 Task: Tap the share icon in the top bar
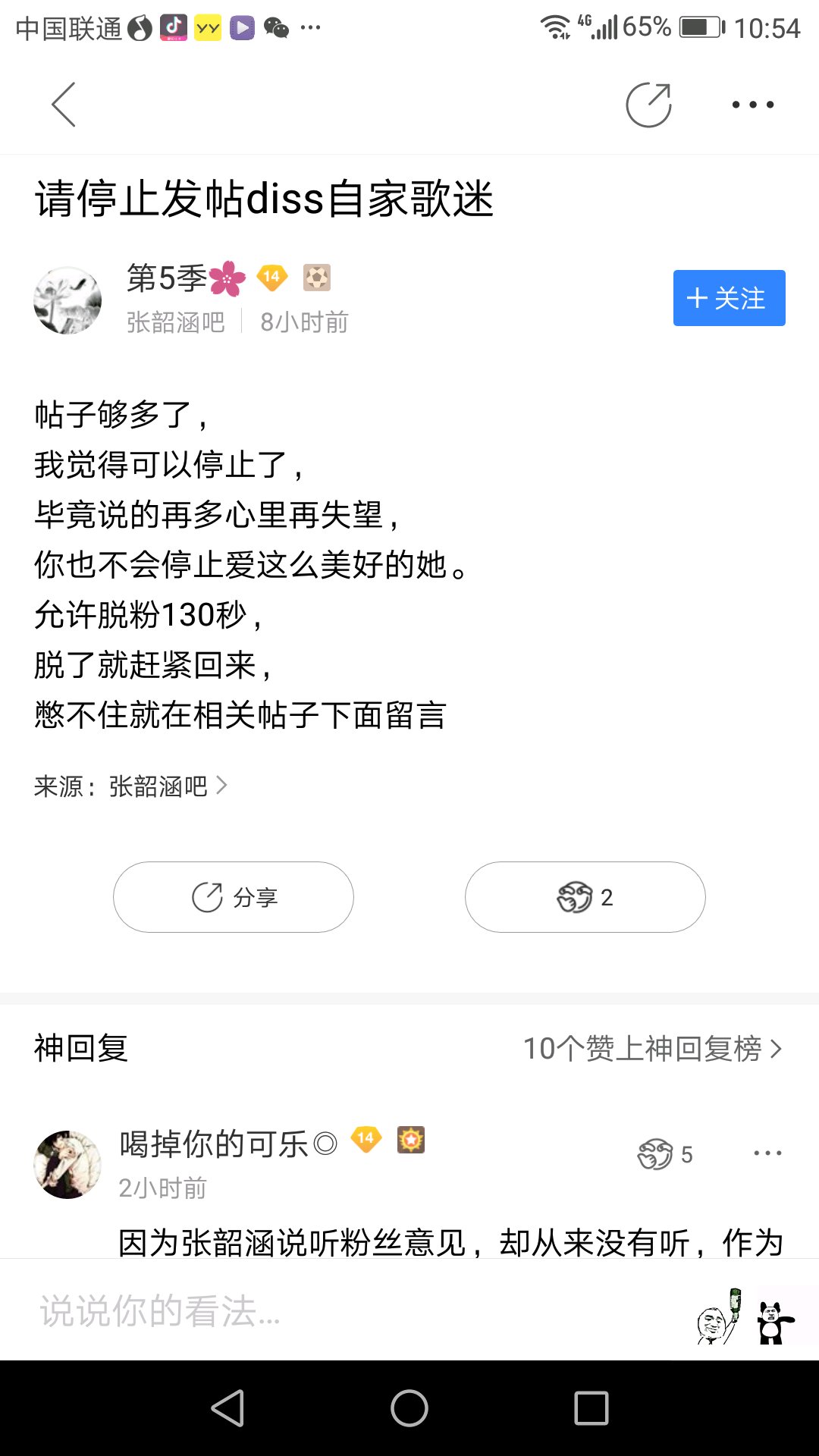point(649,105)
